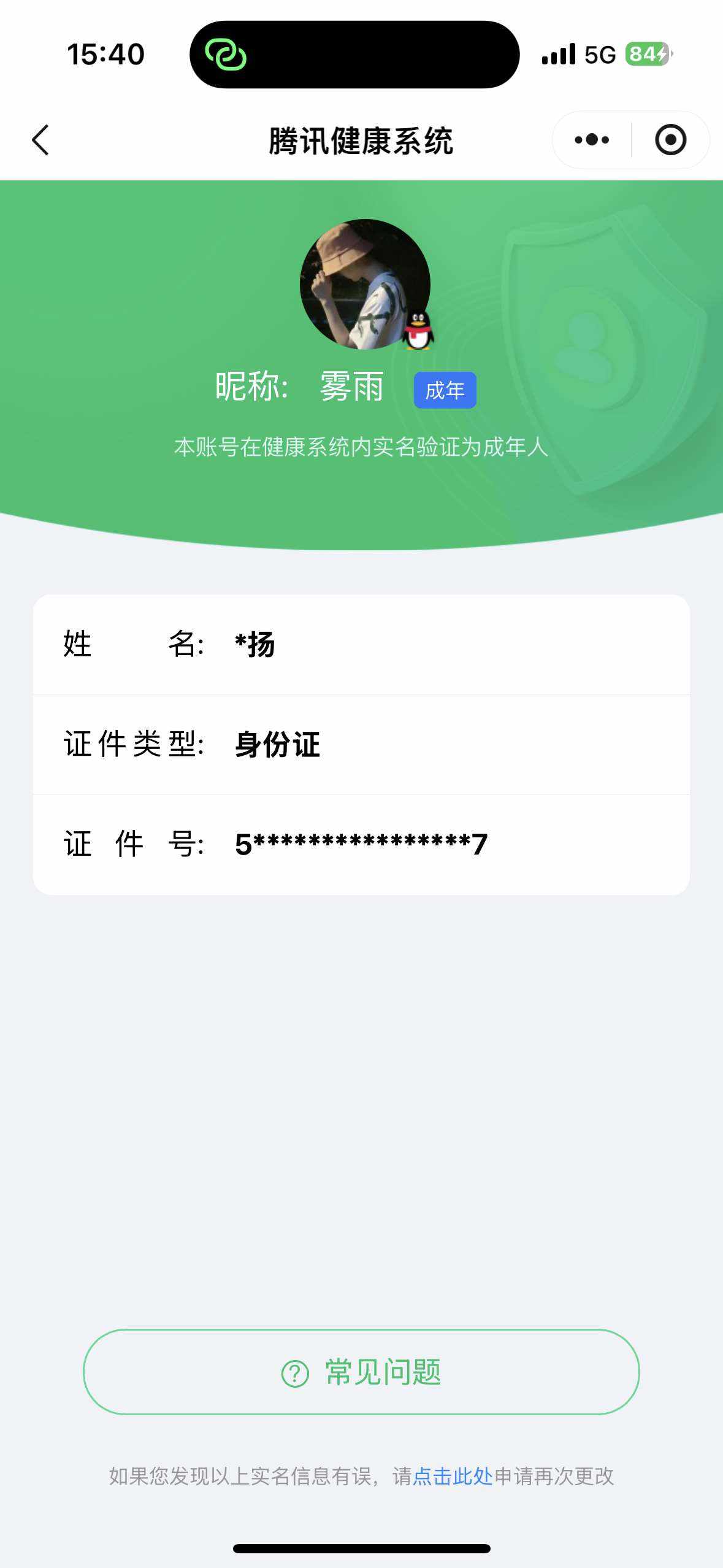The width and height of the screenshot is (723, 1568).
Task: Tap the signal strength bars
Action: [x=557, y=55]
